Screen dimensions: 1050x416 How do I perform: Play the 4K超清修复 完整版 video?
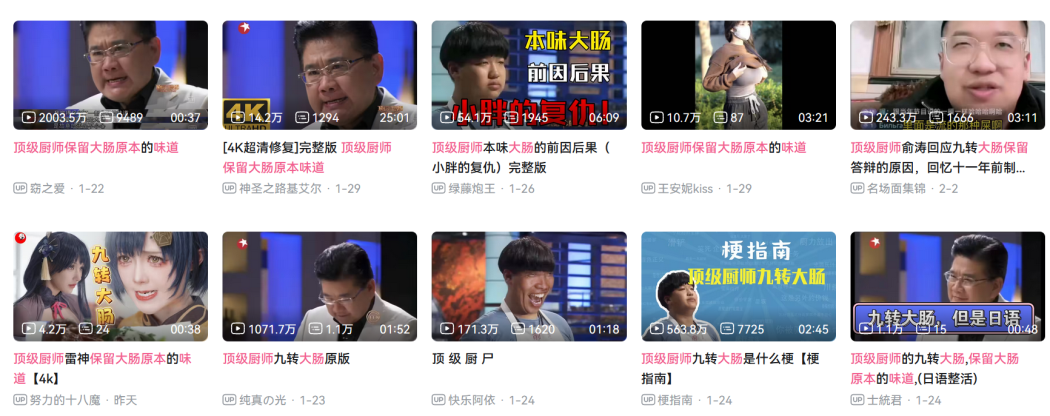(319, 75)
